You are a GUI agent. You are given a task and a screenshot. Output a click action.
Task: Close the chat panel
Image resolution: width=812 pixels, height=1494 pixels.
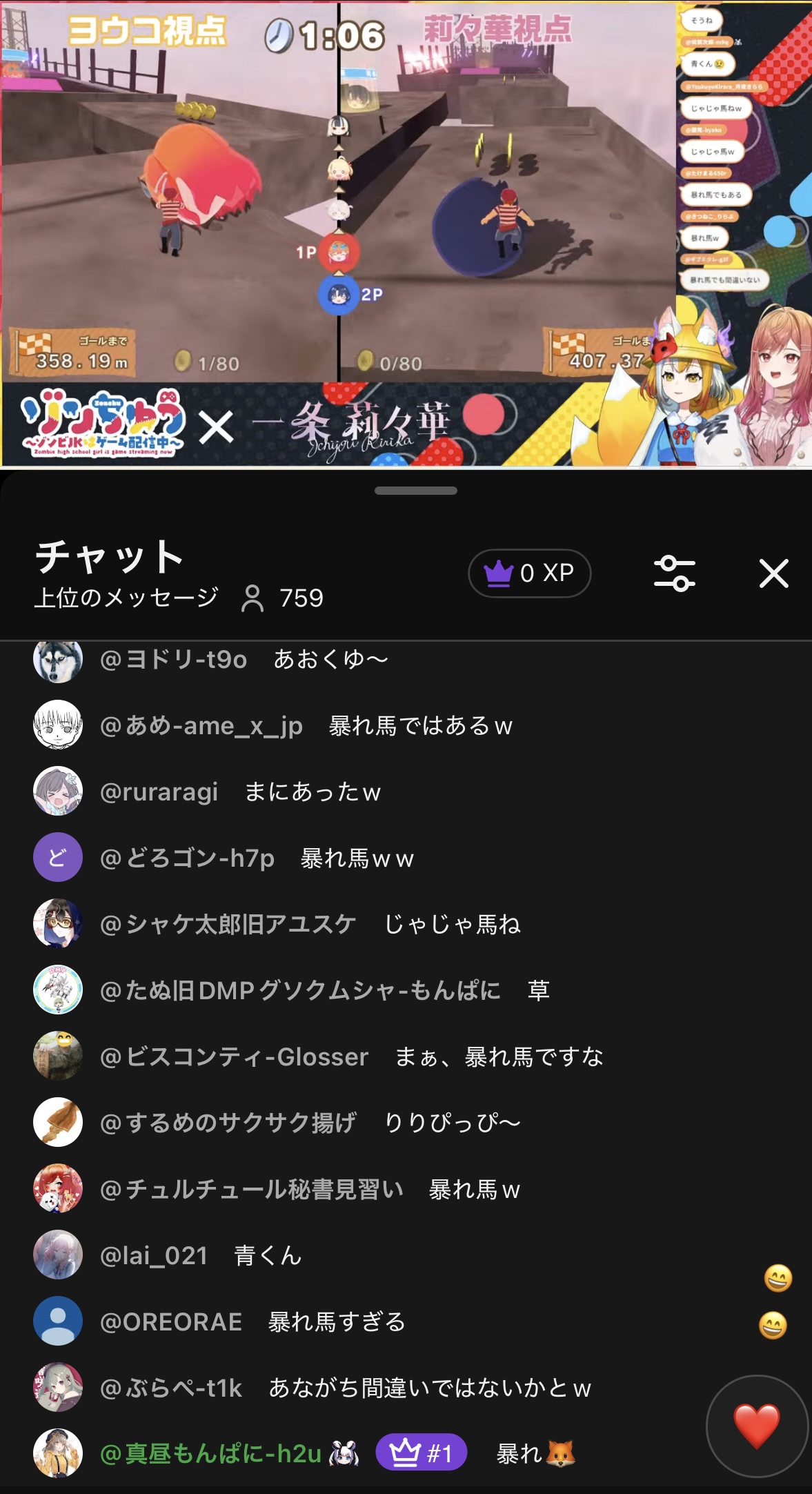pyautogui.click(x=773, y=573)
